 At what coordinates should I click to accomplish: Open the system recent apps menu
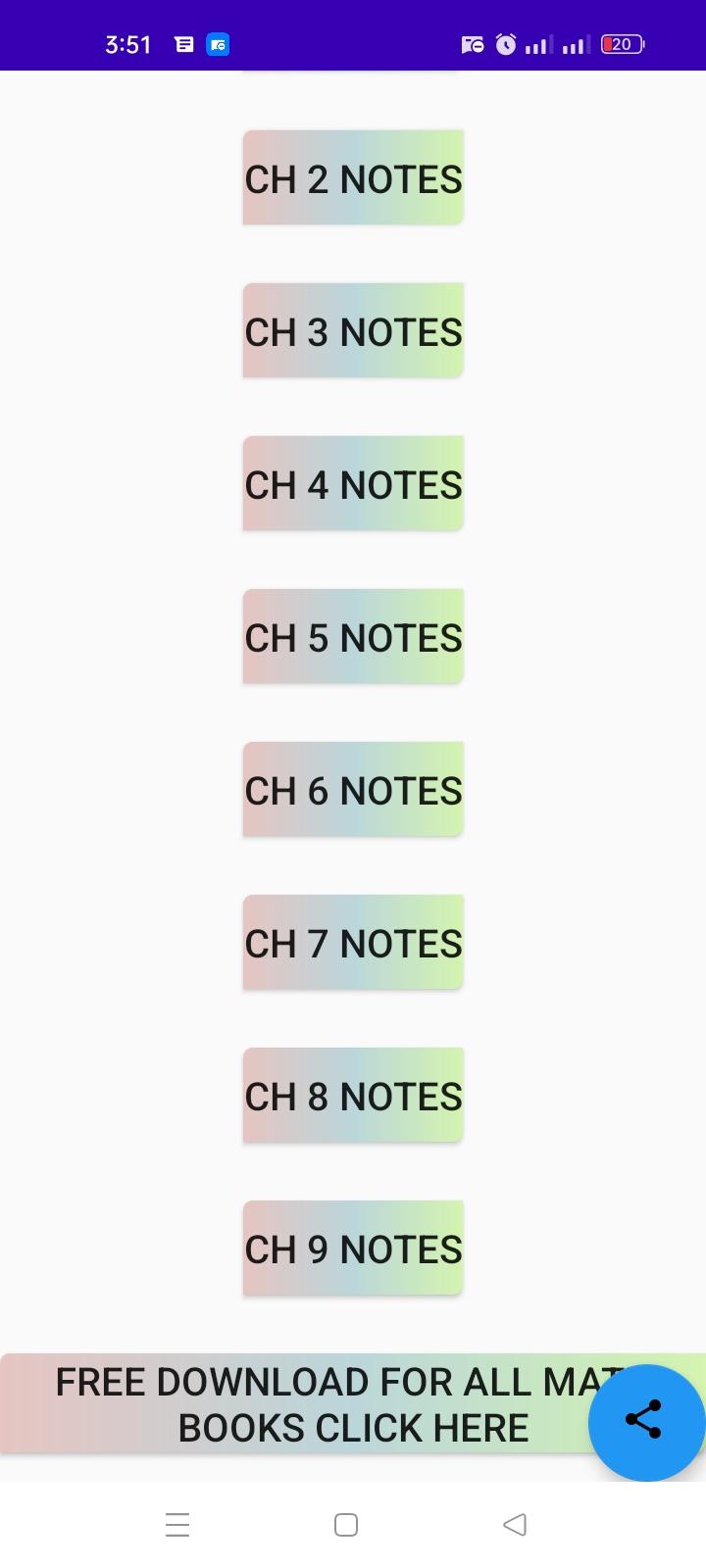click(177, 1524)
